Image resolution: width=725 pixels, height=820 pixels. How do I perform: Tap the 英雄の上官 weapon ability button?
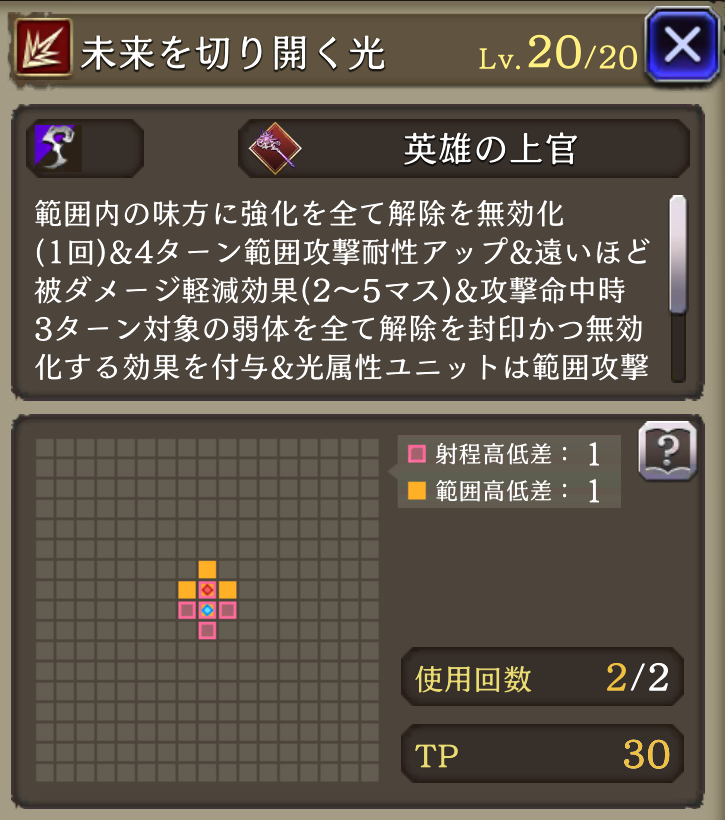click(464, 149)
